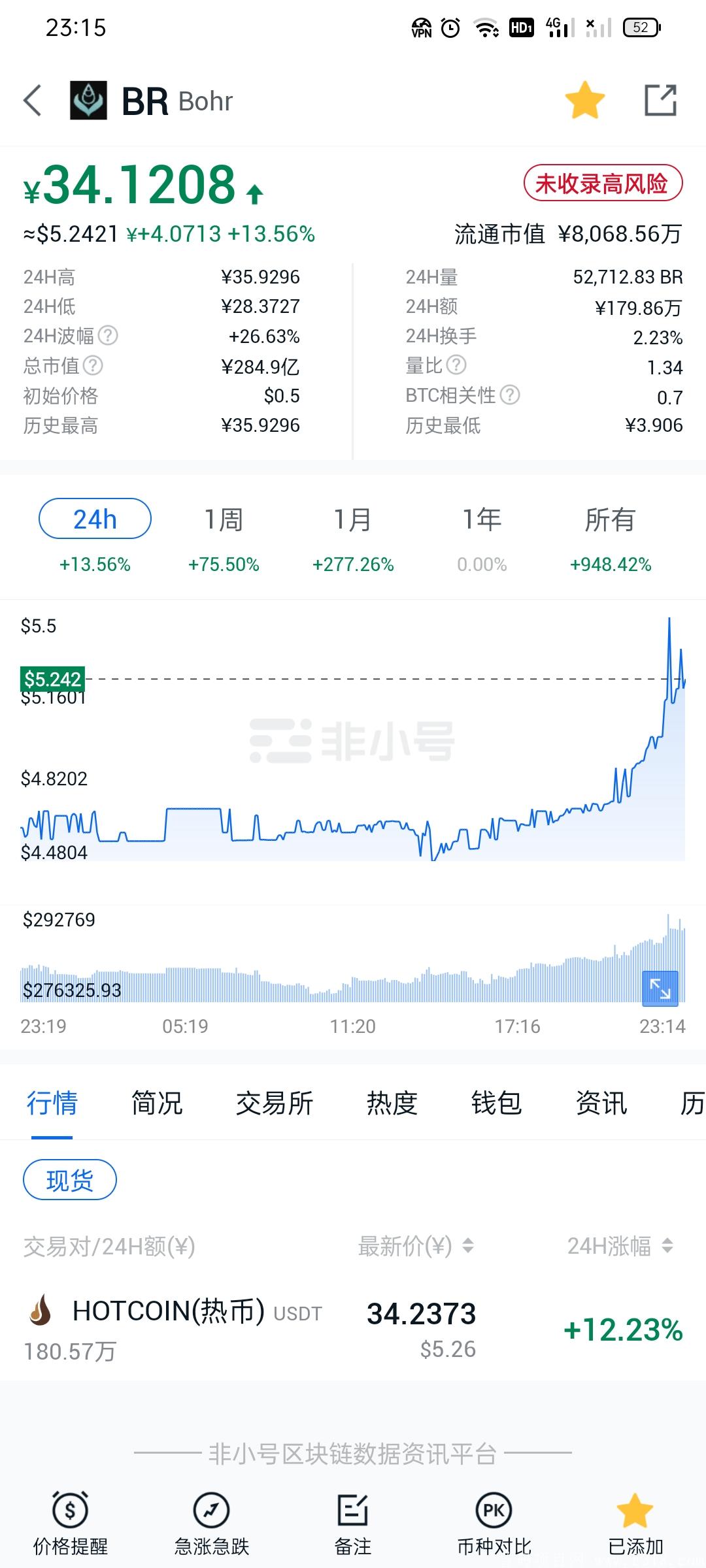Sort by 最新价(¥) column
The image size is (706, 1568).
click(x=415, y=1247)
